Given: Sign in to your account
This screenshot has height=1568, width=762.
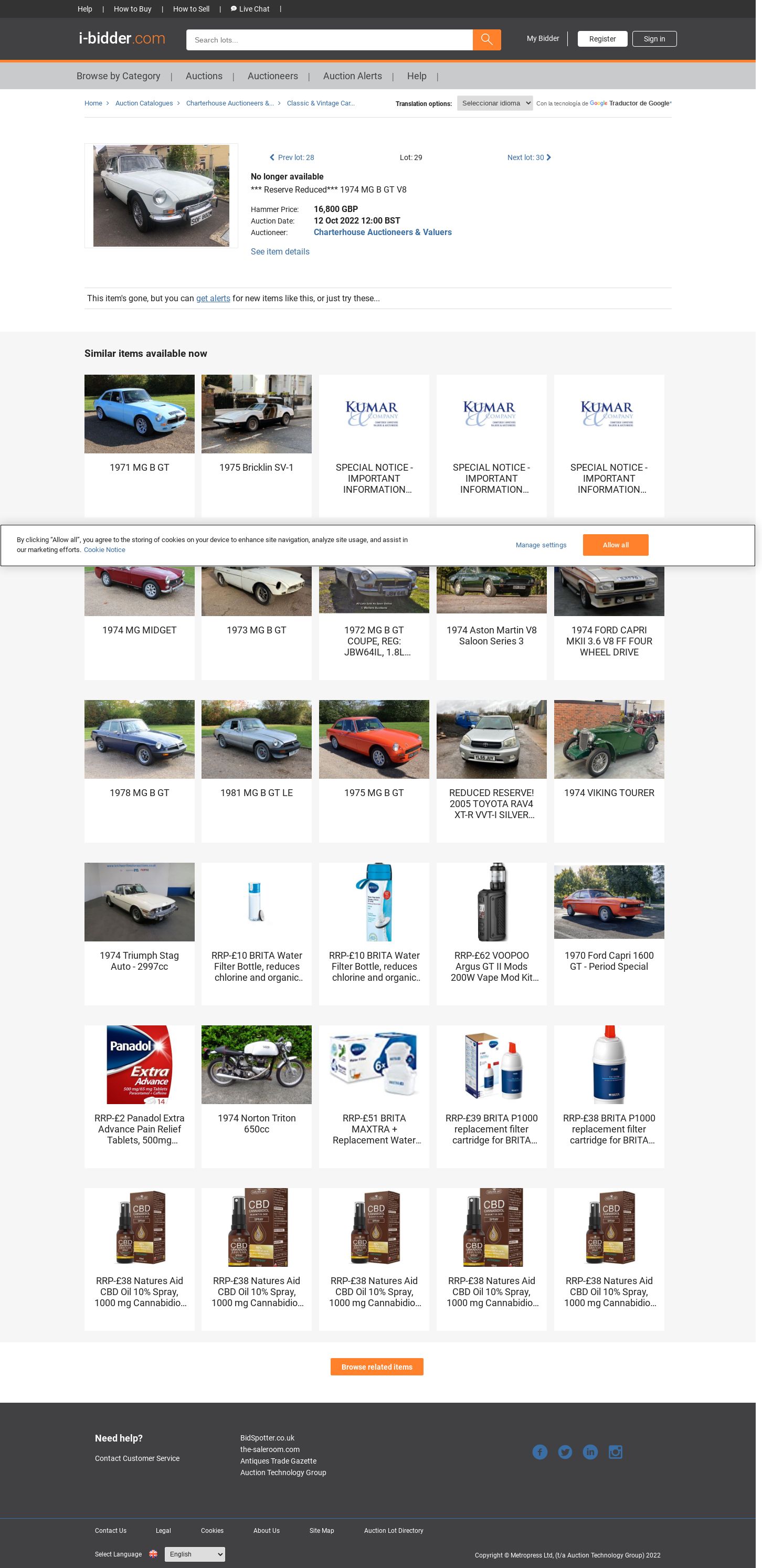Looking at the screenshot, I should tap(654, 39).
